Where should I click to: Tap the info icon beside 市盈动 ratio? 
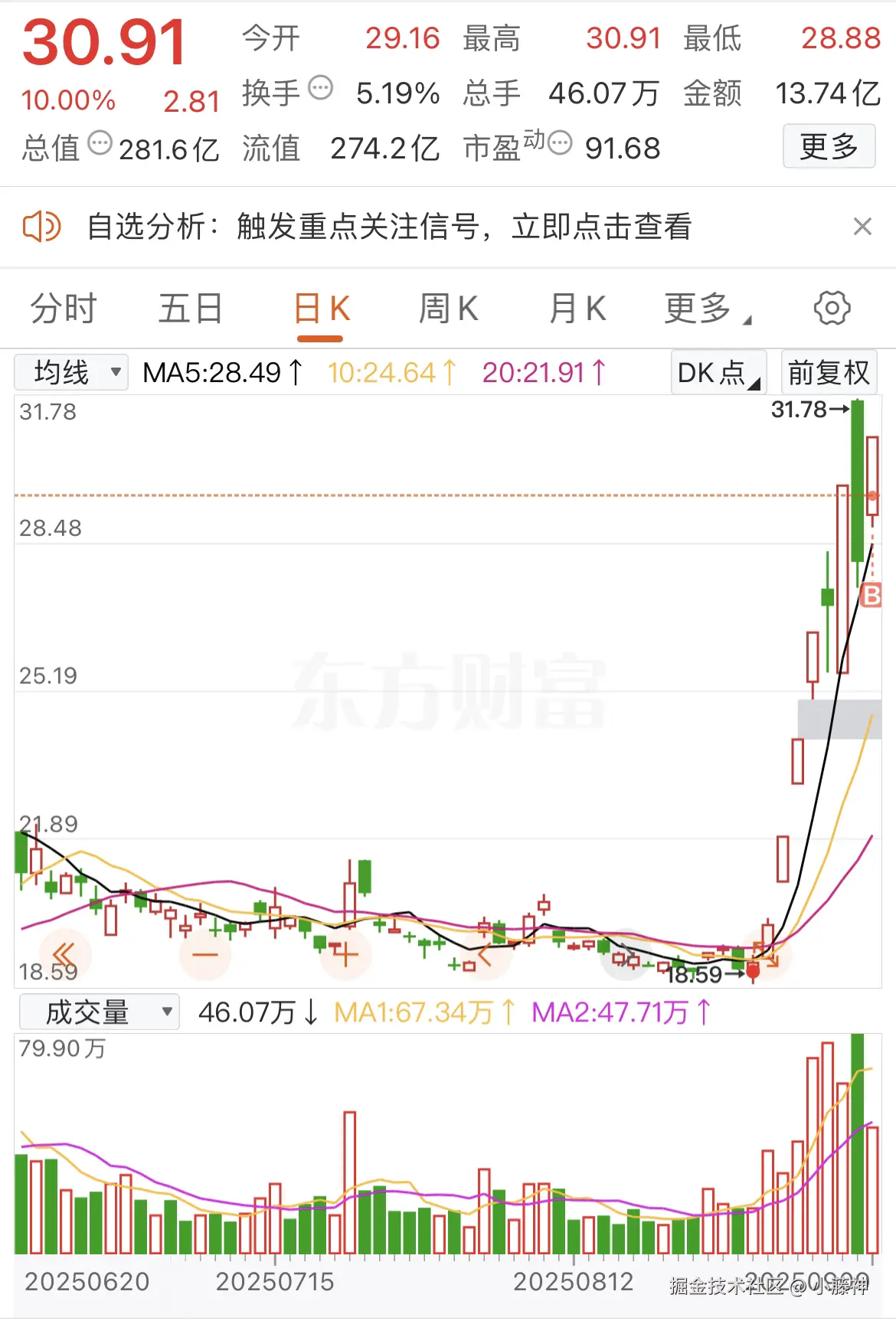(561, 144)
